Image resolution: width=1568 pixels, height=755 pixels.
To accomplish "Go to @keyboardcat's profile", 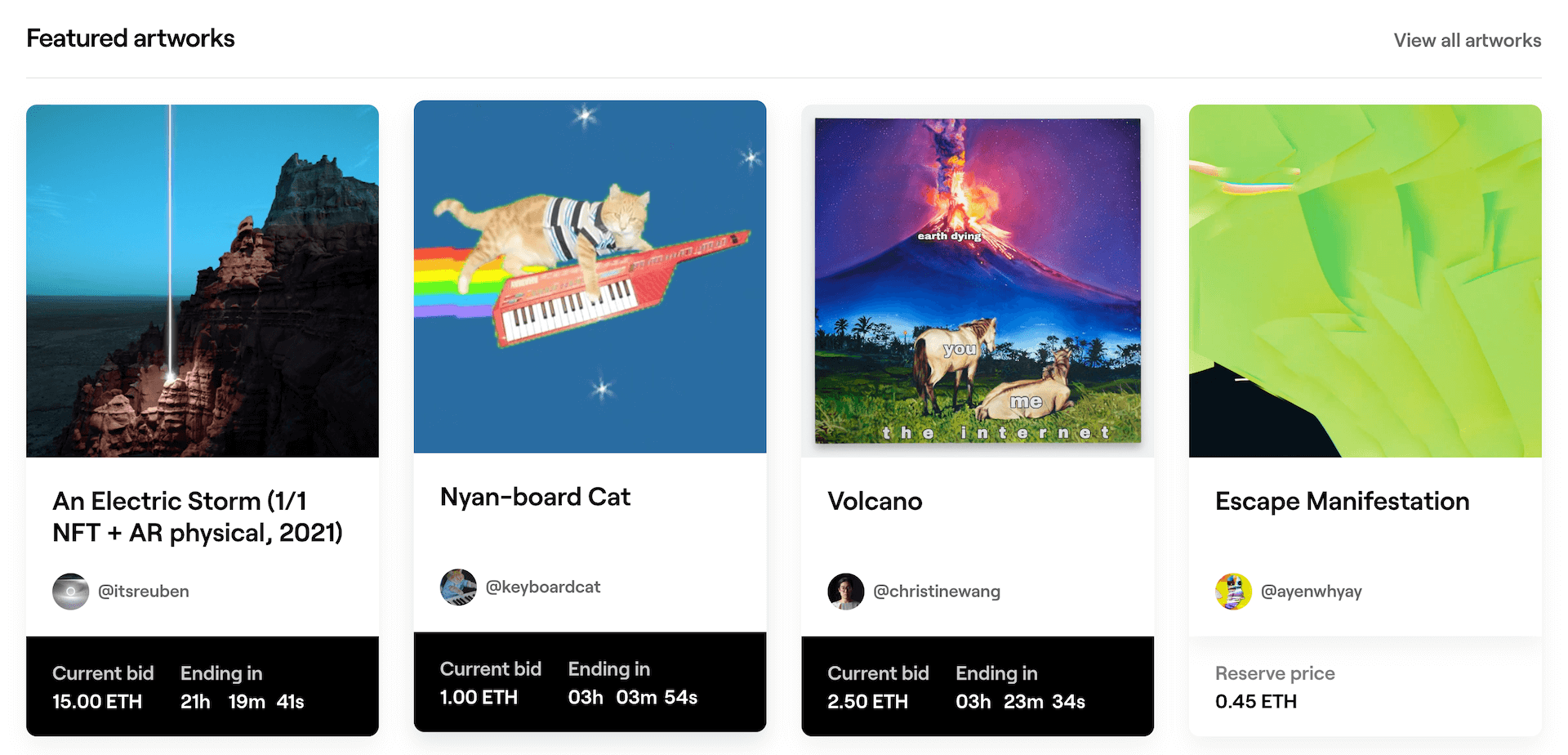I will (542, 587).
